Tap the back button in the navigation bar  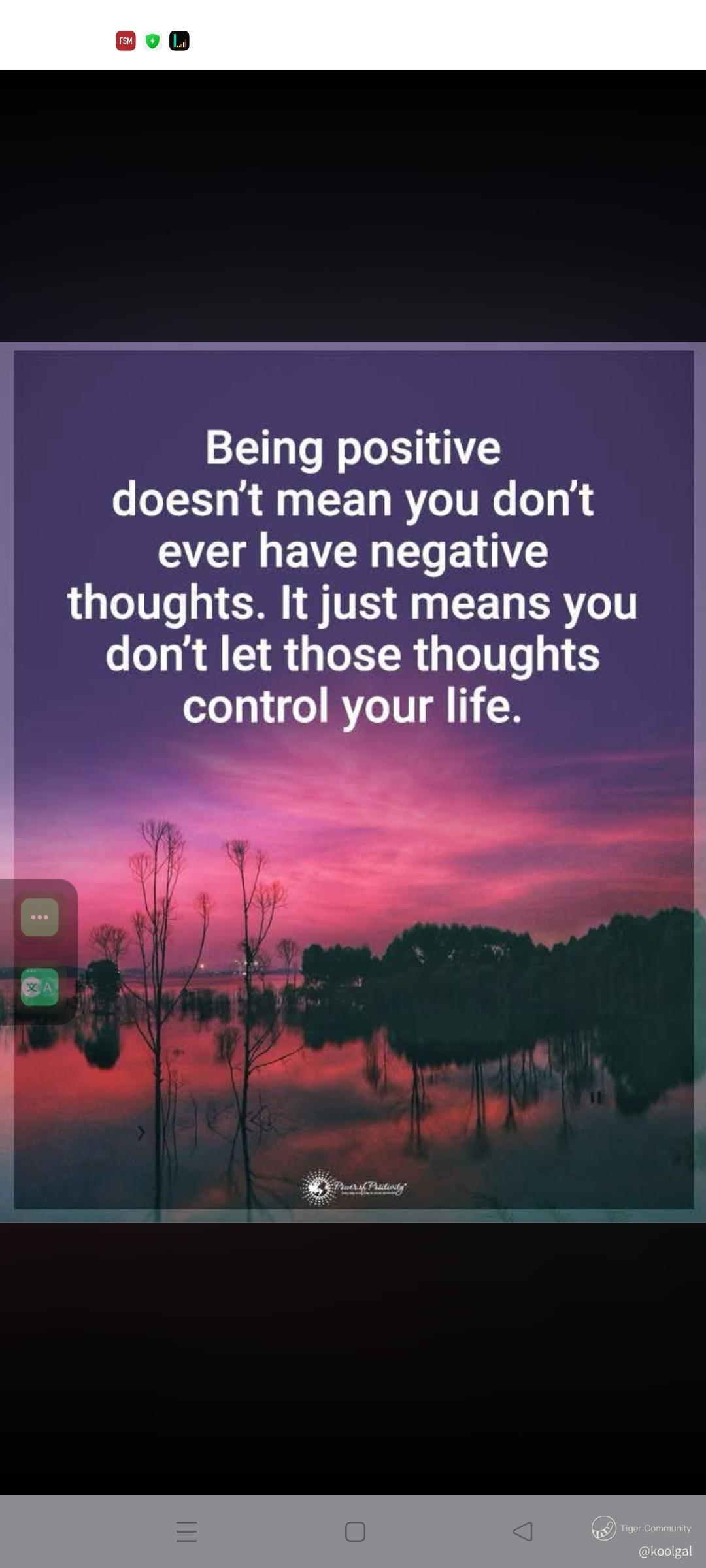[522, 1531]
